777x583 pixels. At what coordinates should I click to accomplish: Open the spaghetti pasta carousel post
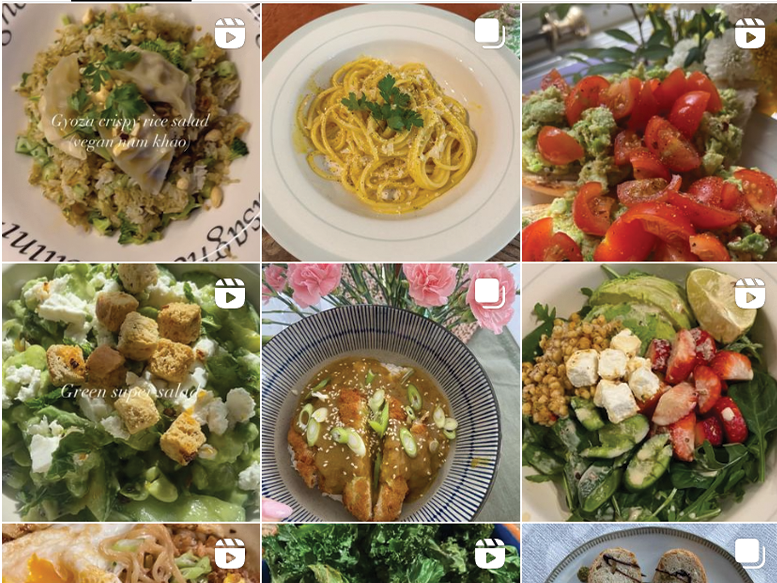391,132
